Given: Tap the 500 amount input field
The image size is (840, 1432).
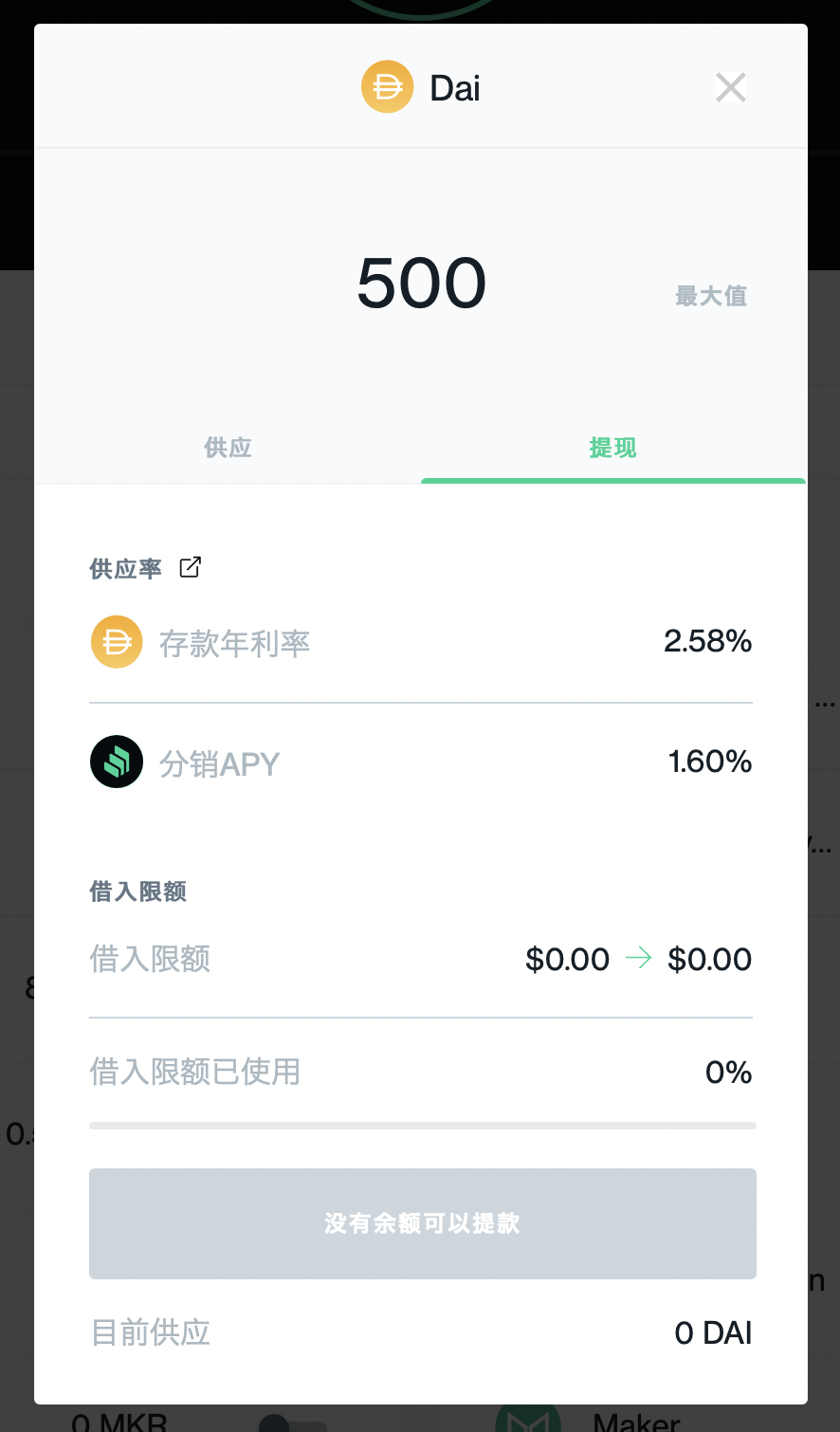Looking at the screenshot, I should click(x=421, y=284).
